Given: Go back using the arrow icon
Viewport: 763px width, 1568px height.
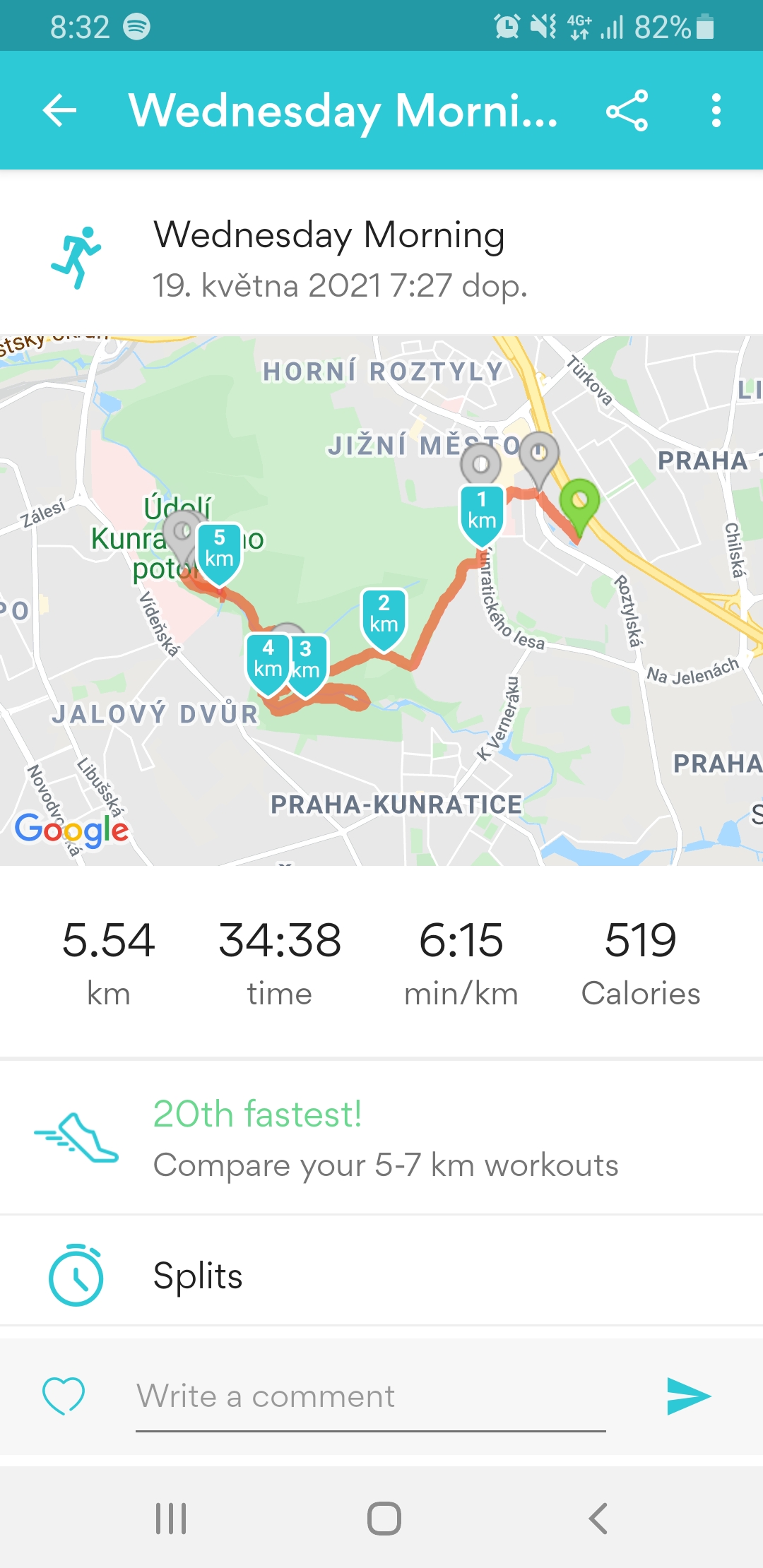Looking at the screenshot, I should [60, 110].
